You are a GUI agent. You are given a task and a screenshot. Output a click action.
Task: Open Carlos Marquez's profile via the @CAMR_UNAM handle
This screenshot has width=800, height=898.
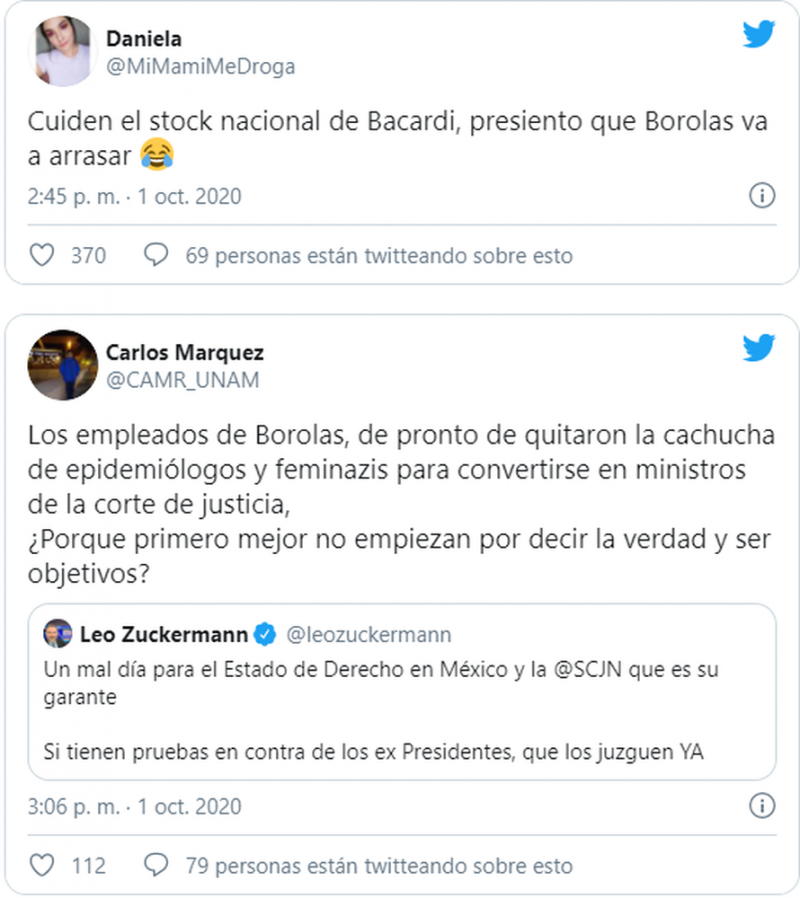(183, 379)
